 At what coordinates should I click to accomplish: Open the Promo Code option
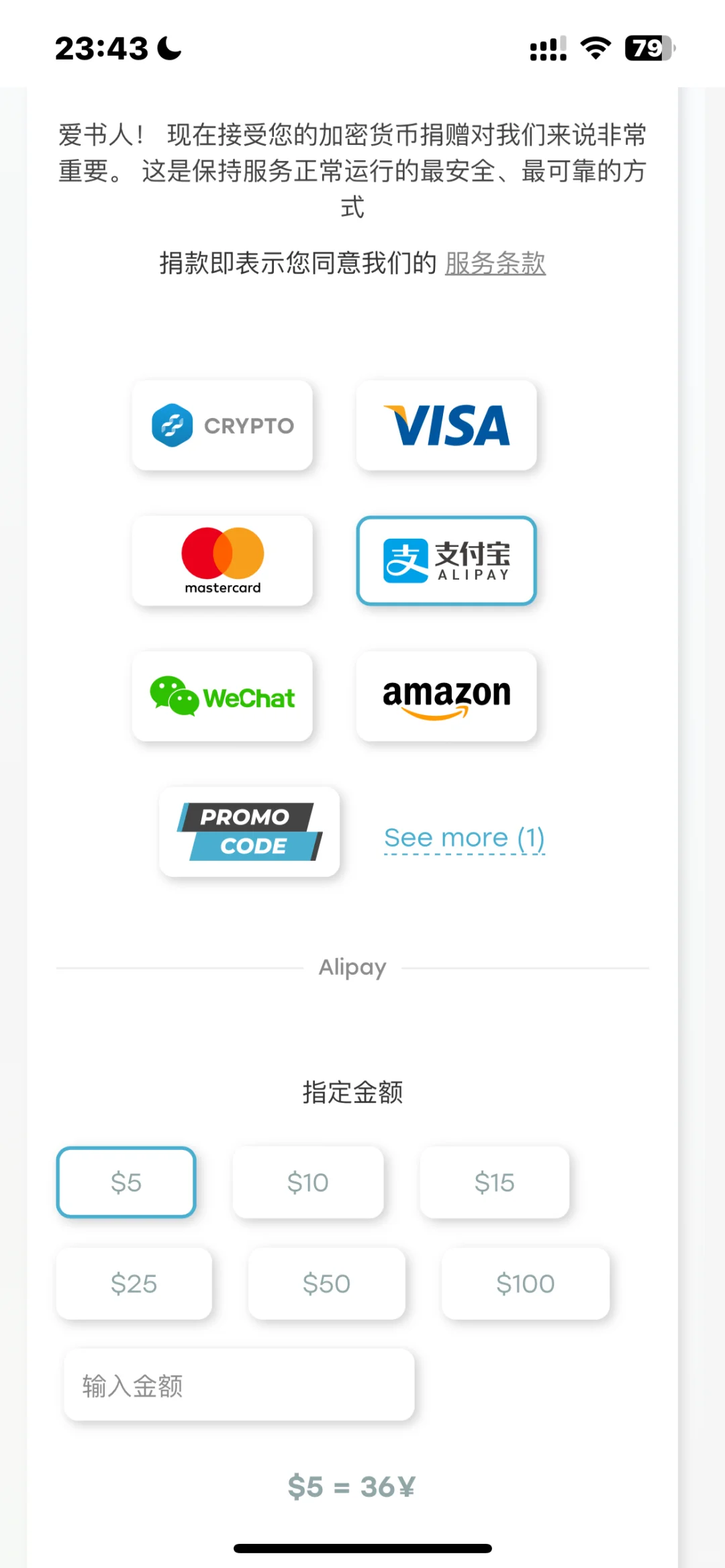249,832
